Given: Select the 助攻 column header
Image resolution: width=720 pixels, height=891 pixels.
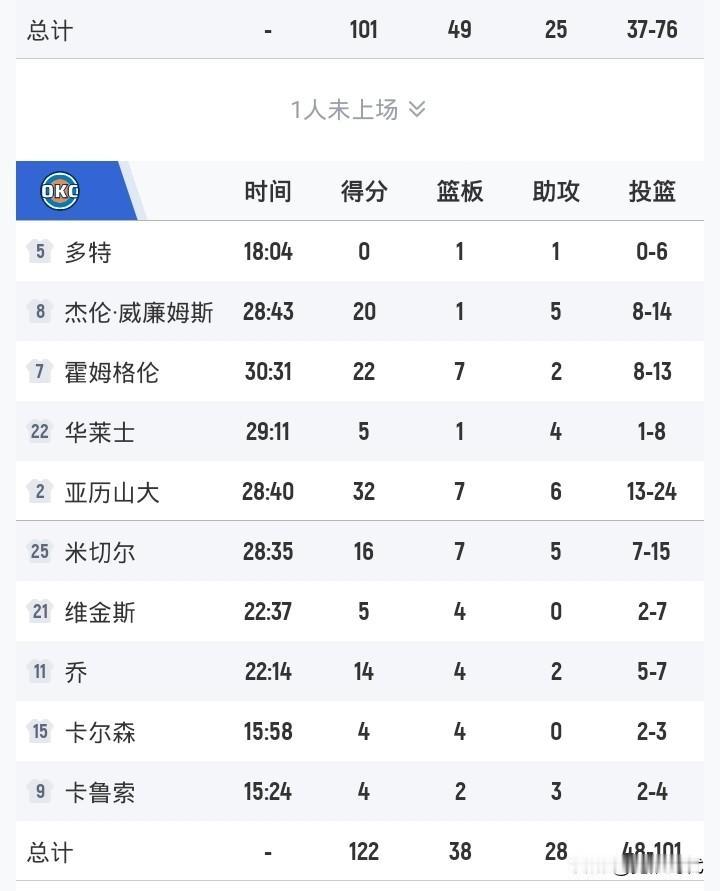Looking at the screenshot, I should [555, 191].
